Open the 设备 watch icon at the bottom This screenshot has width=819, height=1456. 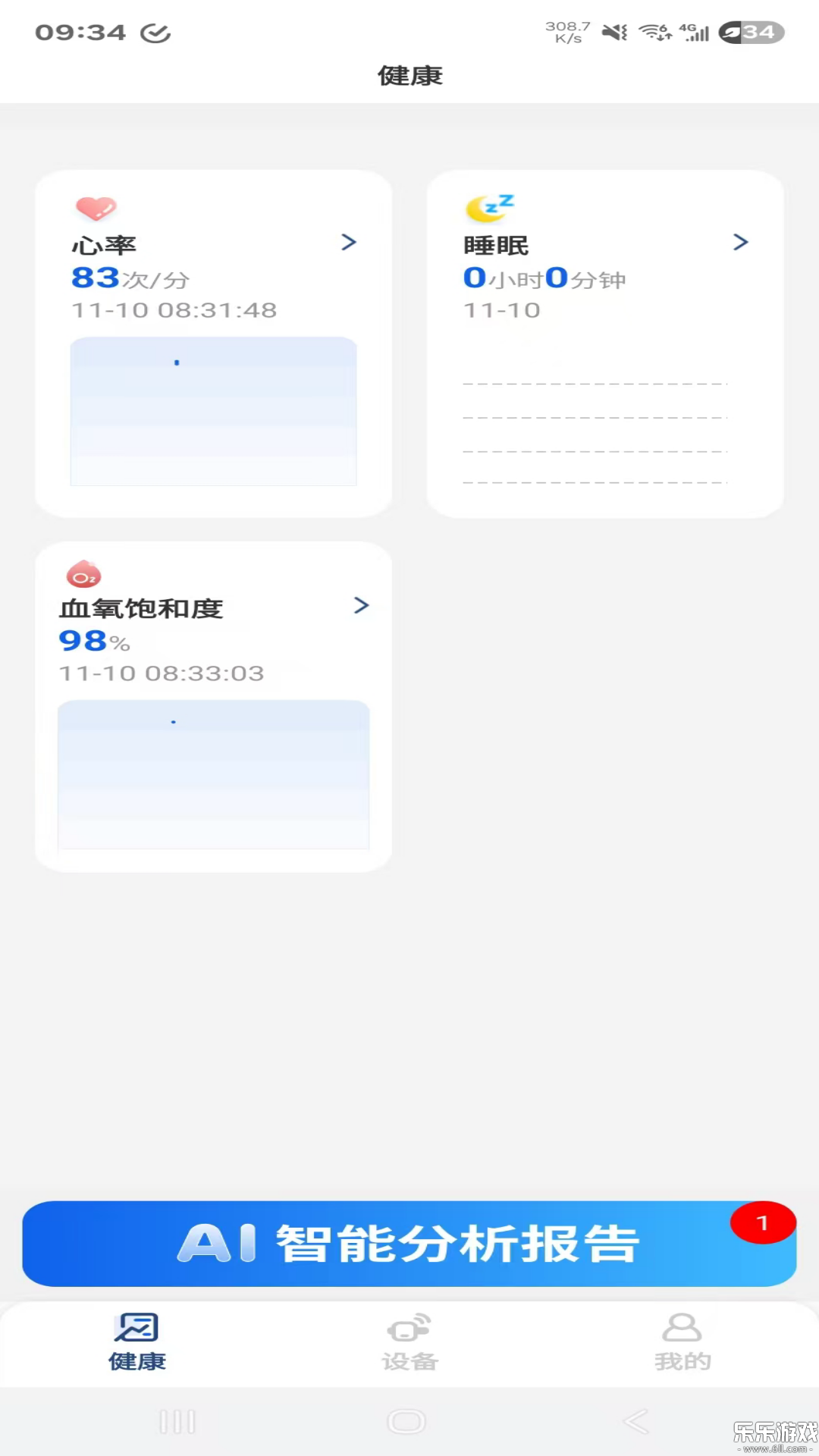409,1327
